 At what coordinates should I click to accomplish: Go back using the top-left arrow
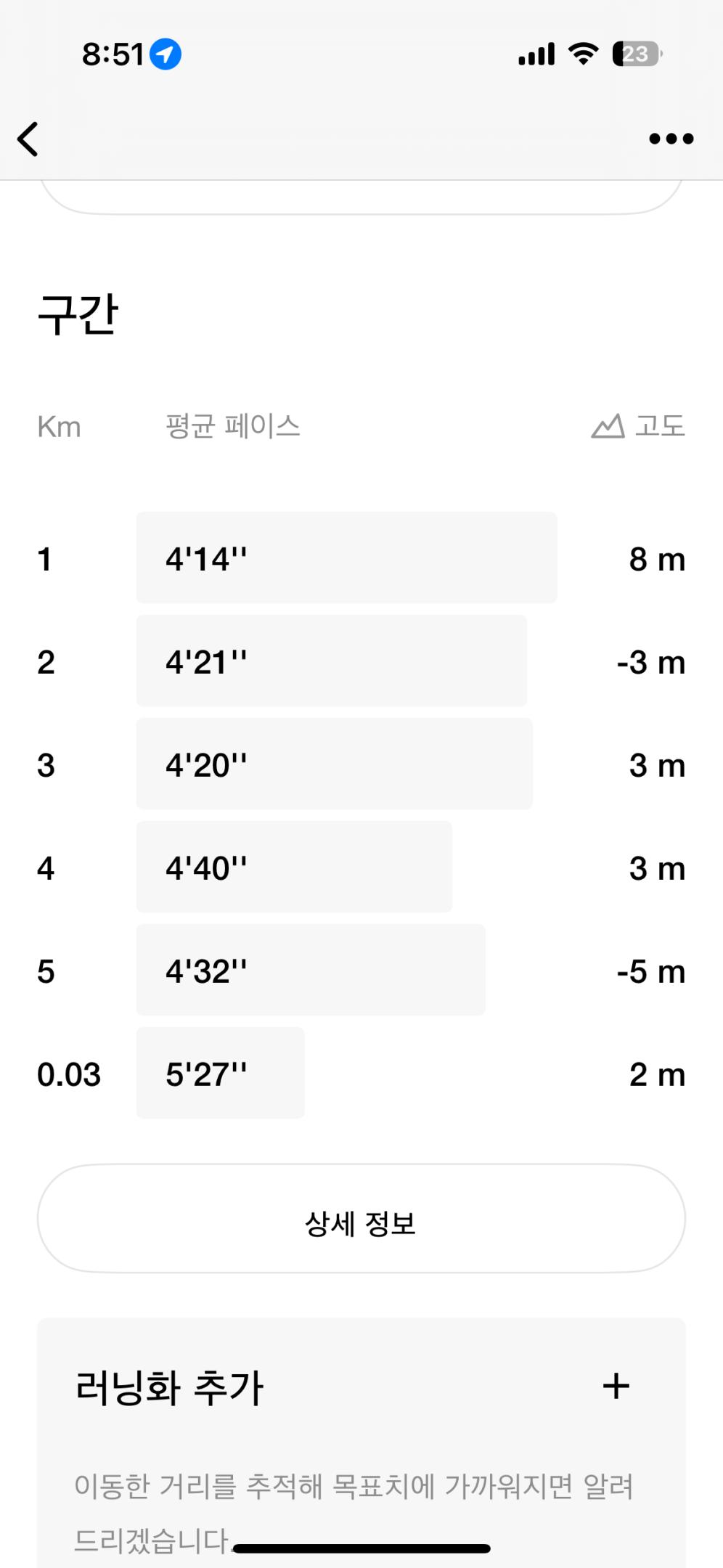pos(28,139)
